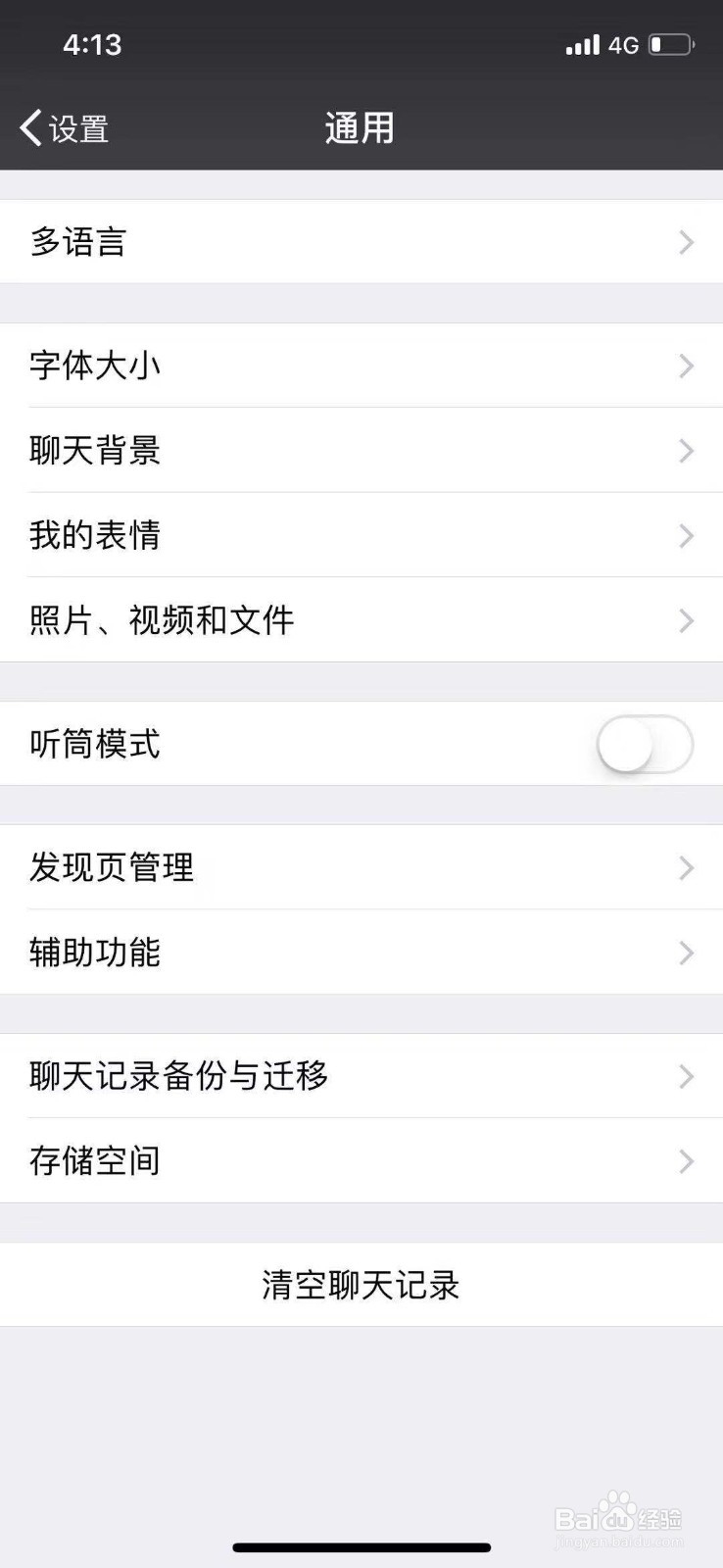Screen dimensions: 723x1568
Task: Tap the battery status icon
Action: [672, 44]
